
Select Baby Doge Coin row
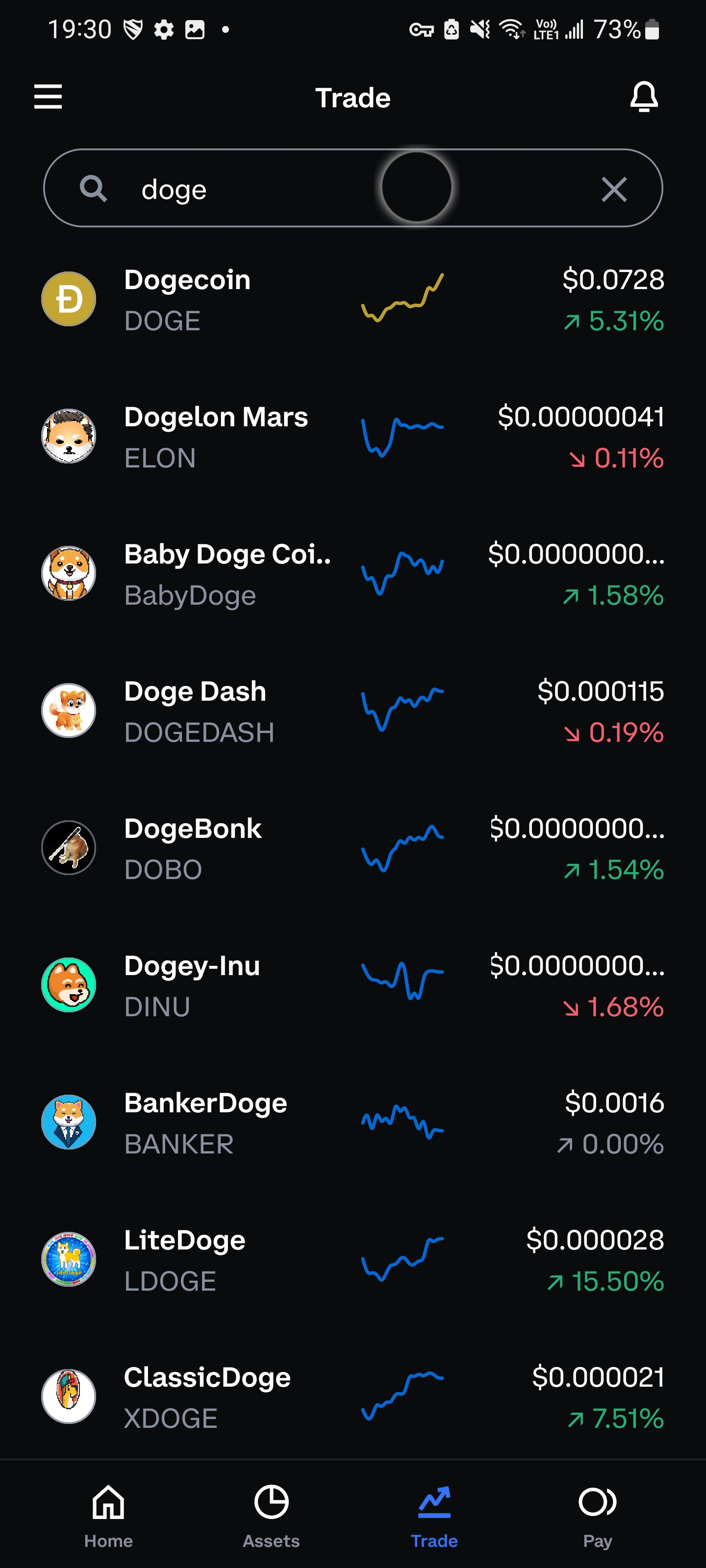click(x=353, y=573)
